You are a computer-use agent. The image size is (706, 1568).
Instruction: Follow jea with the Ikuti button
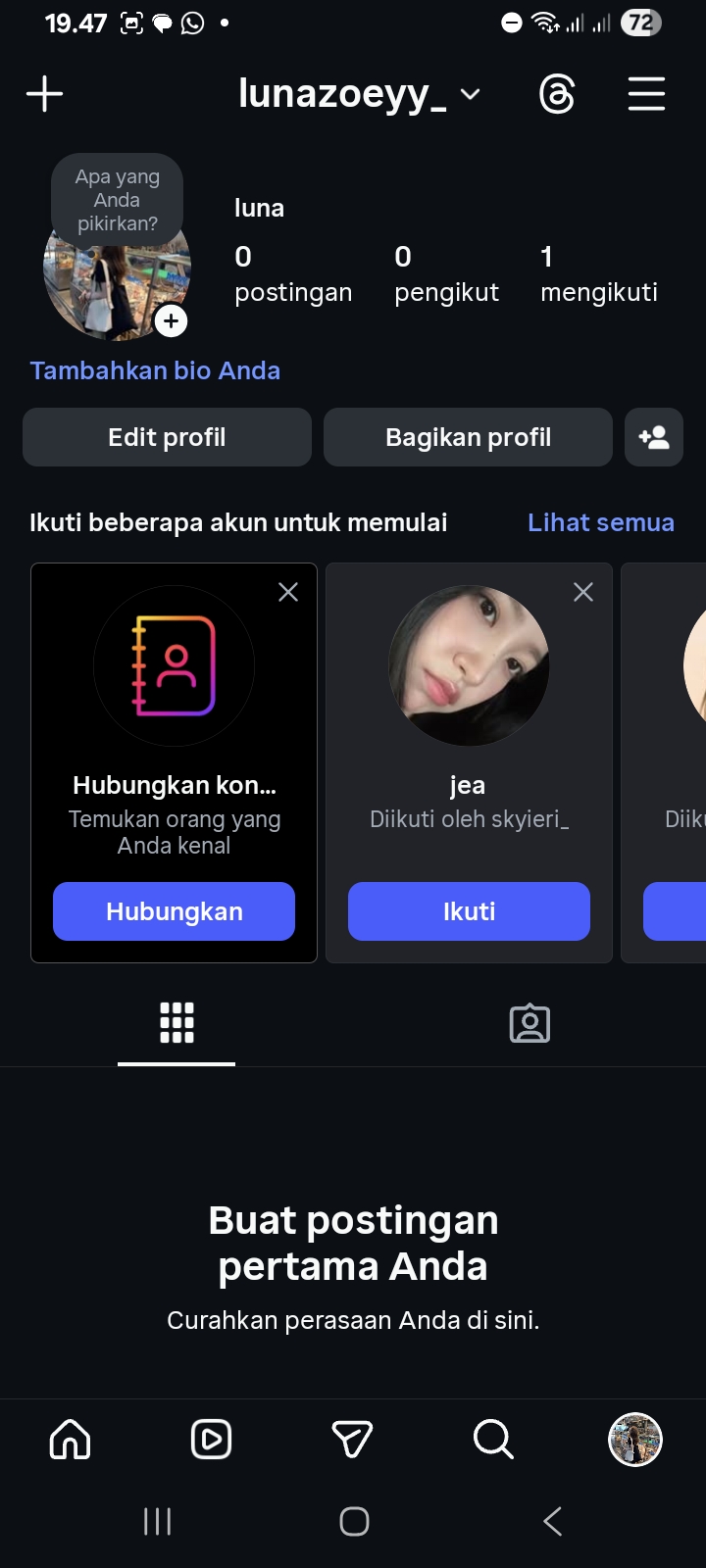pyautogui.click(x=469, y=911)
